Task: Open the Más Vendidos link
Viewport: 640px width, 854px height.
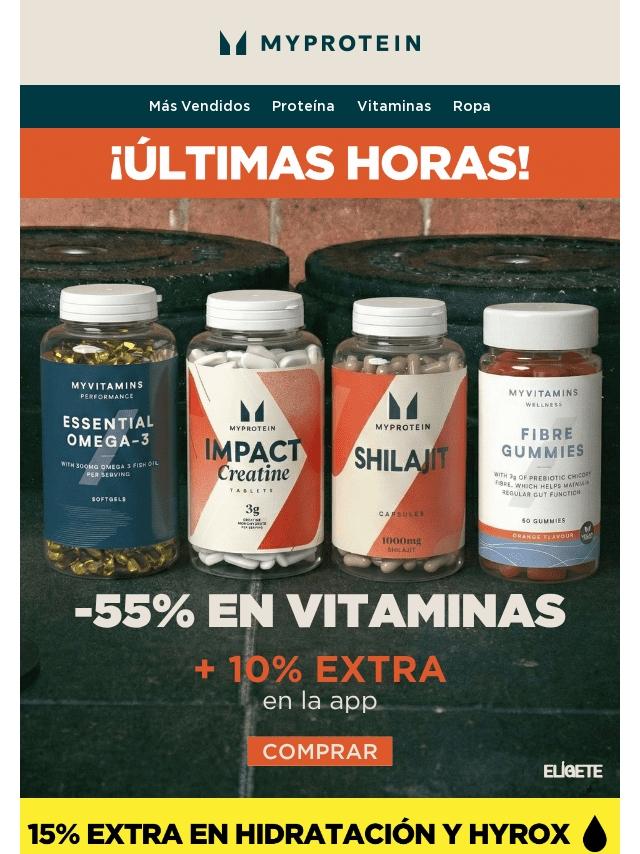Action: [x=199, y=106]
